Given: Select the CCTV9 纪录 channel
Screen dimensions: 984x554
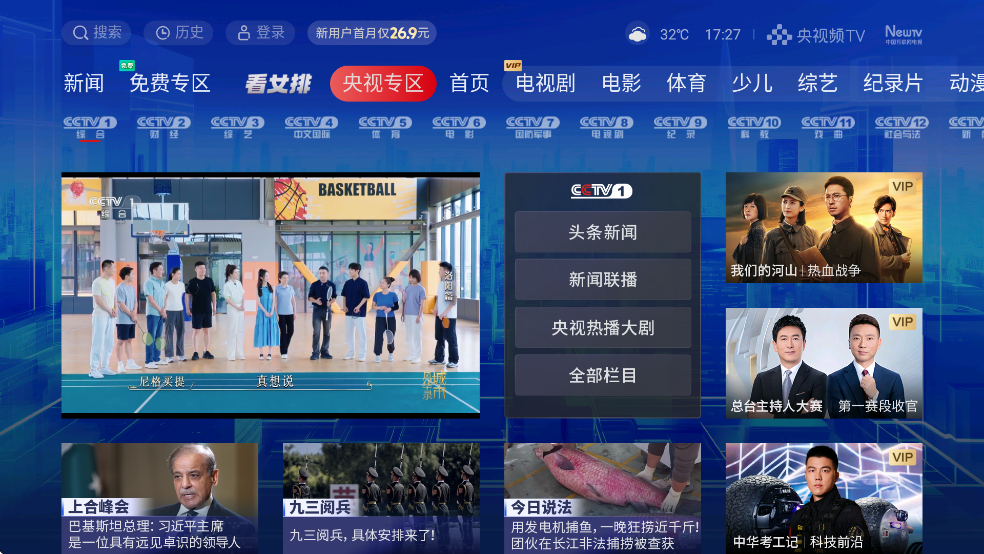Looking at the screenshot, I should [x=680, y=126].
